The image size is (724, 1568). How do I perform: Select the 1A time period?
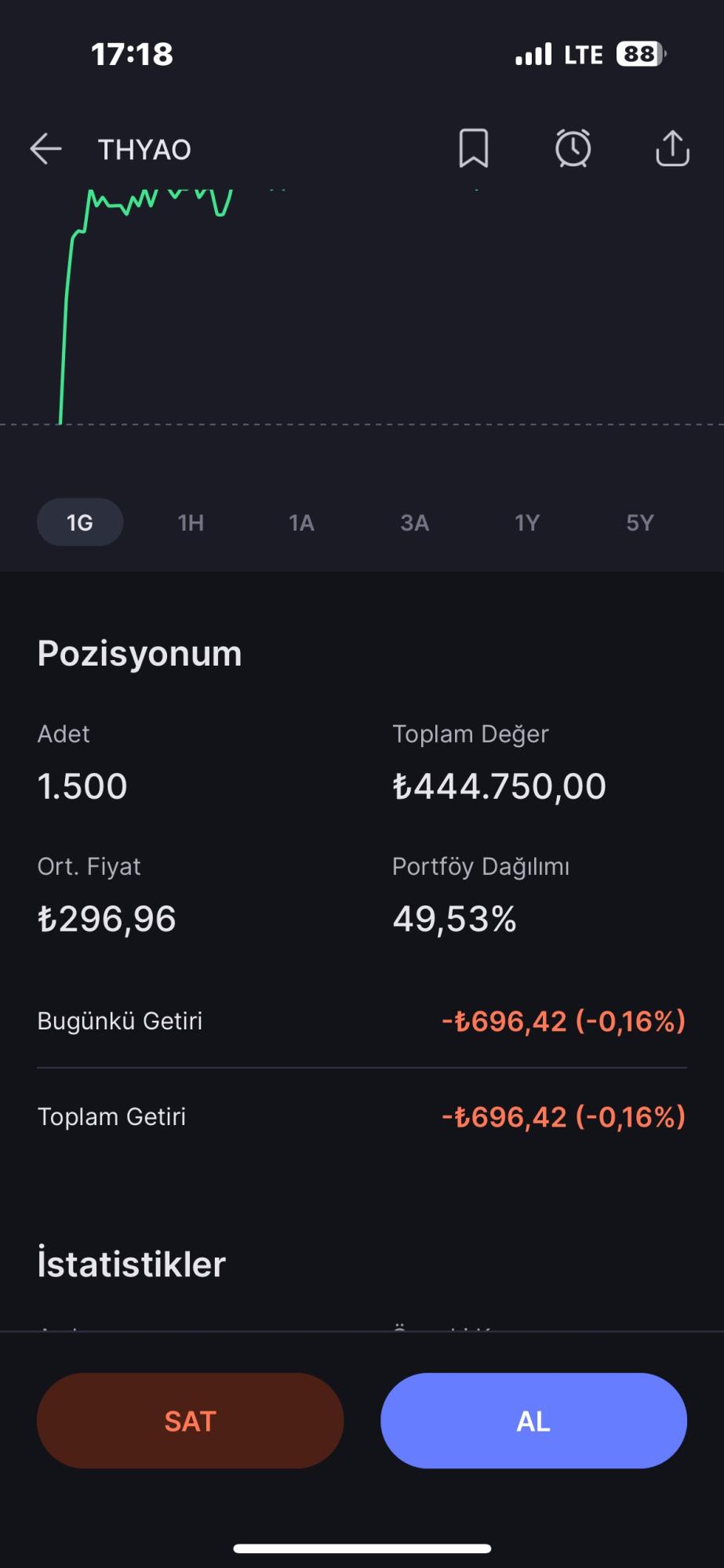300,522
